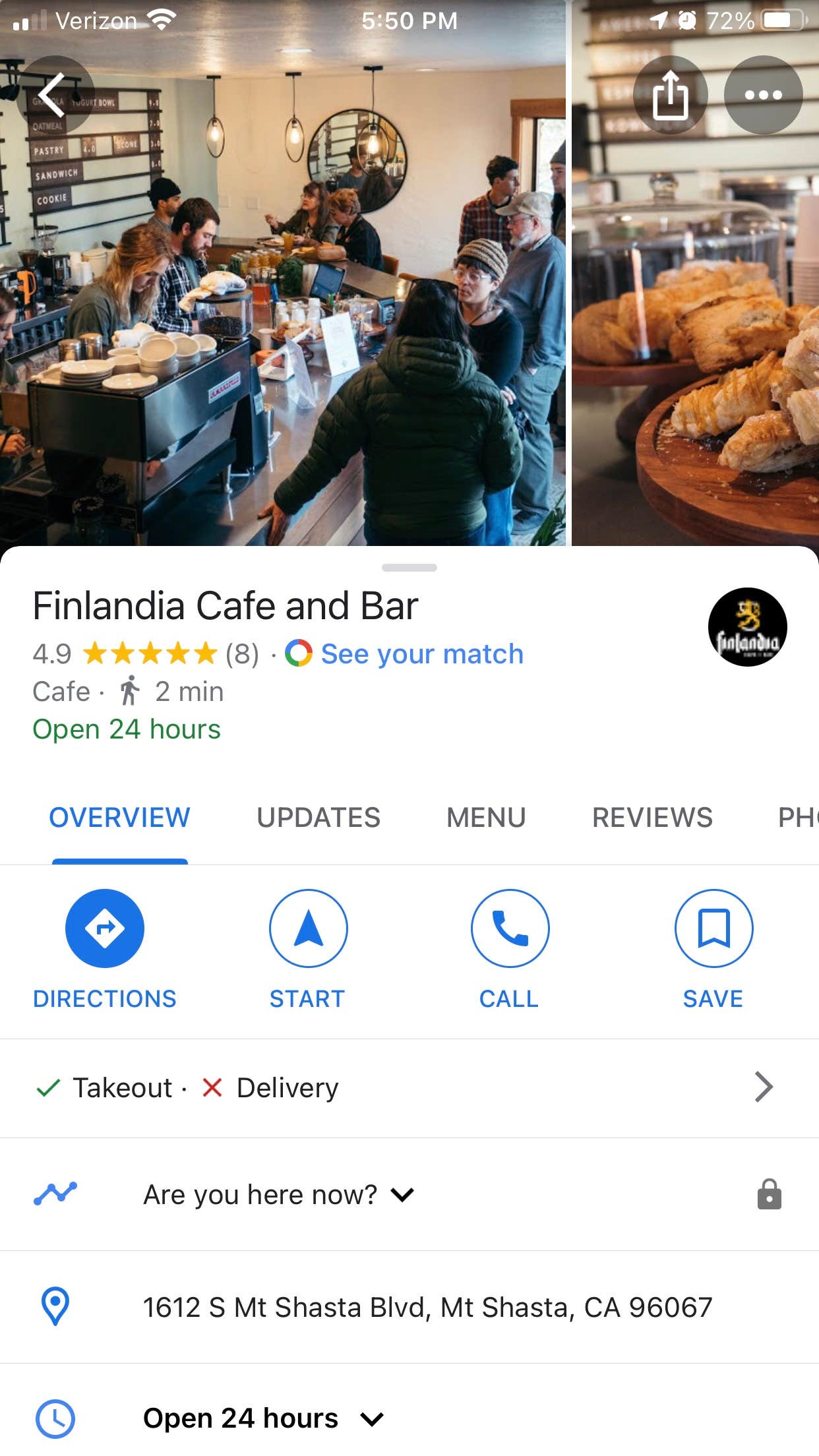Open Takeout and Delivery details
The image size is (819, 1456).
409,1088
